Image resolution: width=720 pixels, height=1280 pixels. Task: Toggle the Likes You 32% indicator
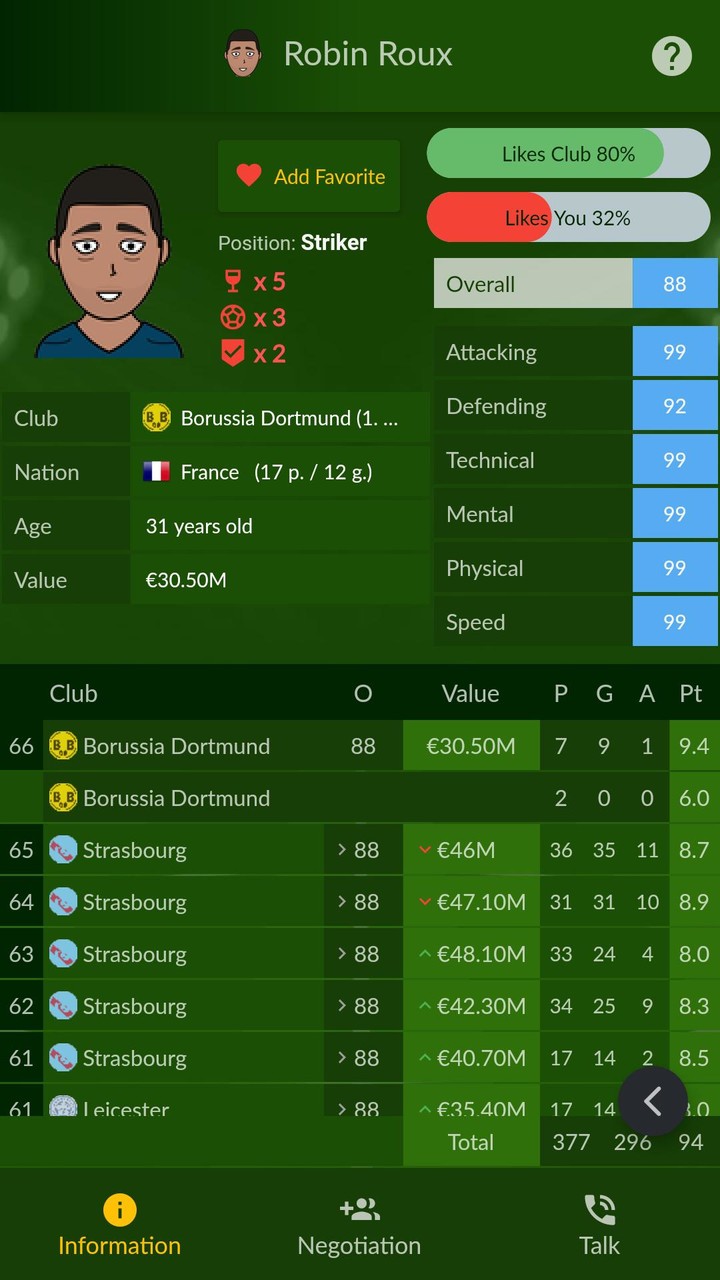point(568,217)
